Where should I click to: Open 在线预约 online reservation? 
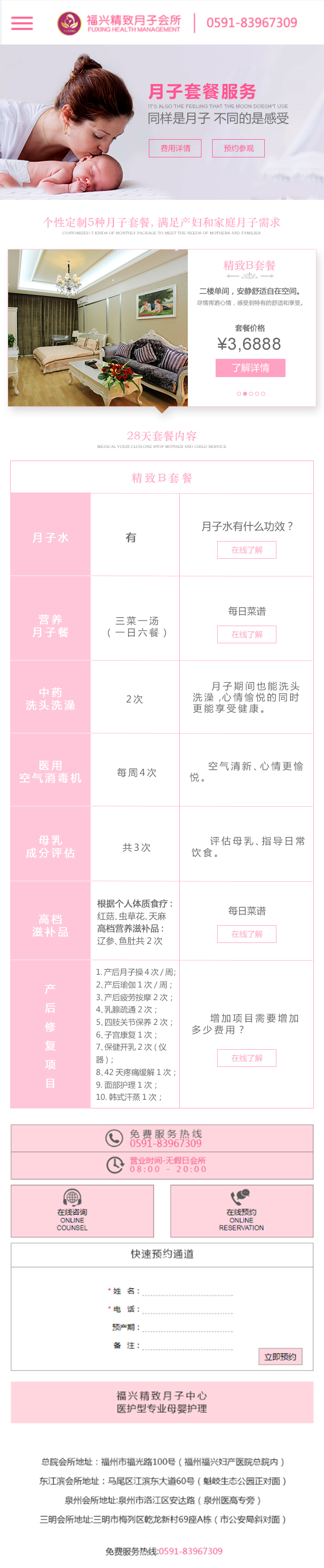241,1211
